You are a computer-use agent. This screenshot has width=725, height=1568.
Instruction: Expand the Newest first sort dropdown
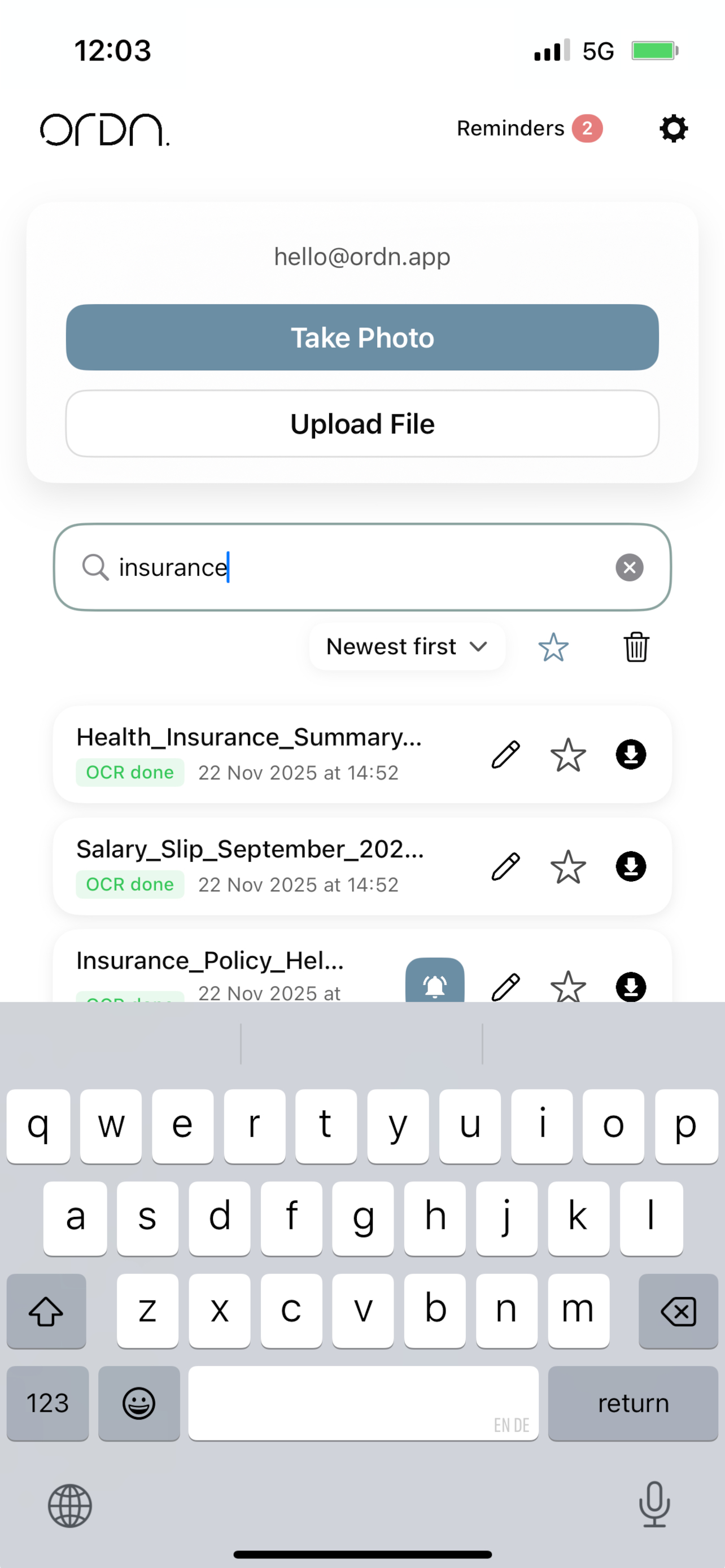(407, 646)
